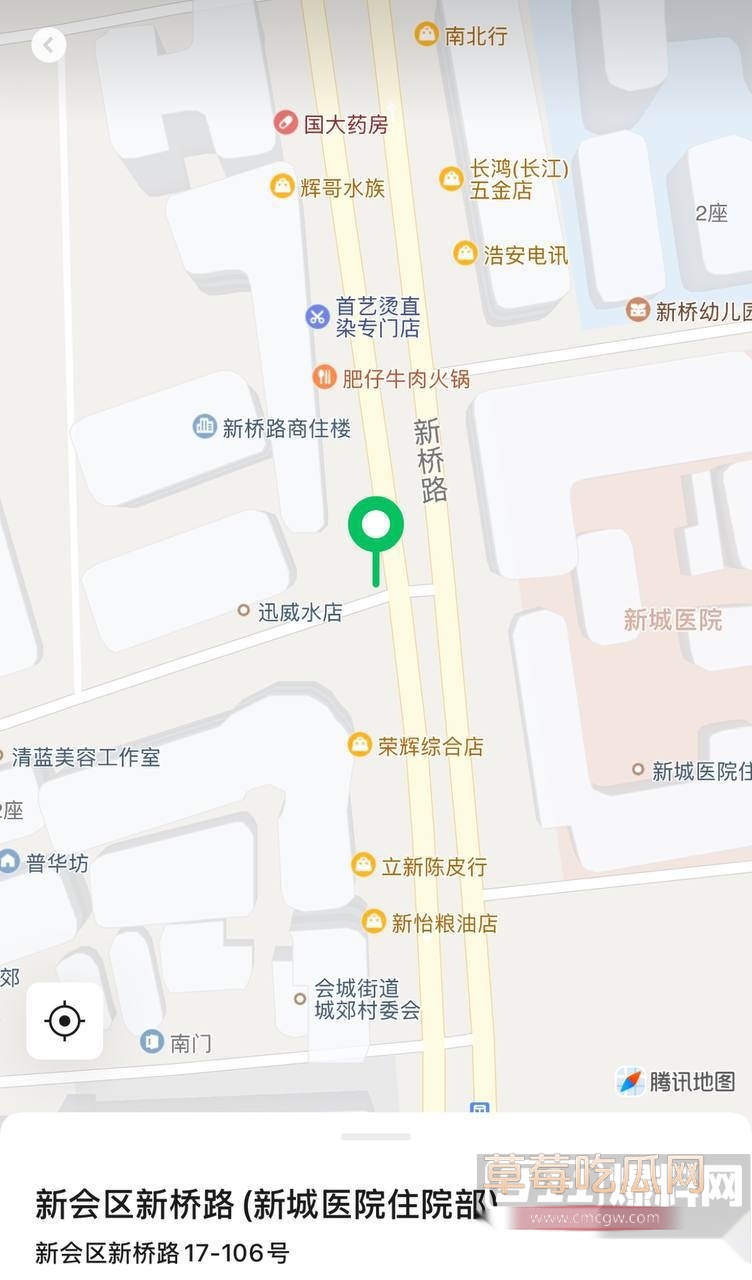Expand the location details panel handle
Image resolution: width=752 pixels, height=1280 pixels.
(x=375, y=1137)
